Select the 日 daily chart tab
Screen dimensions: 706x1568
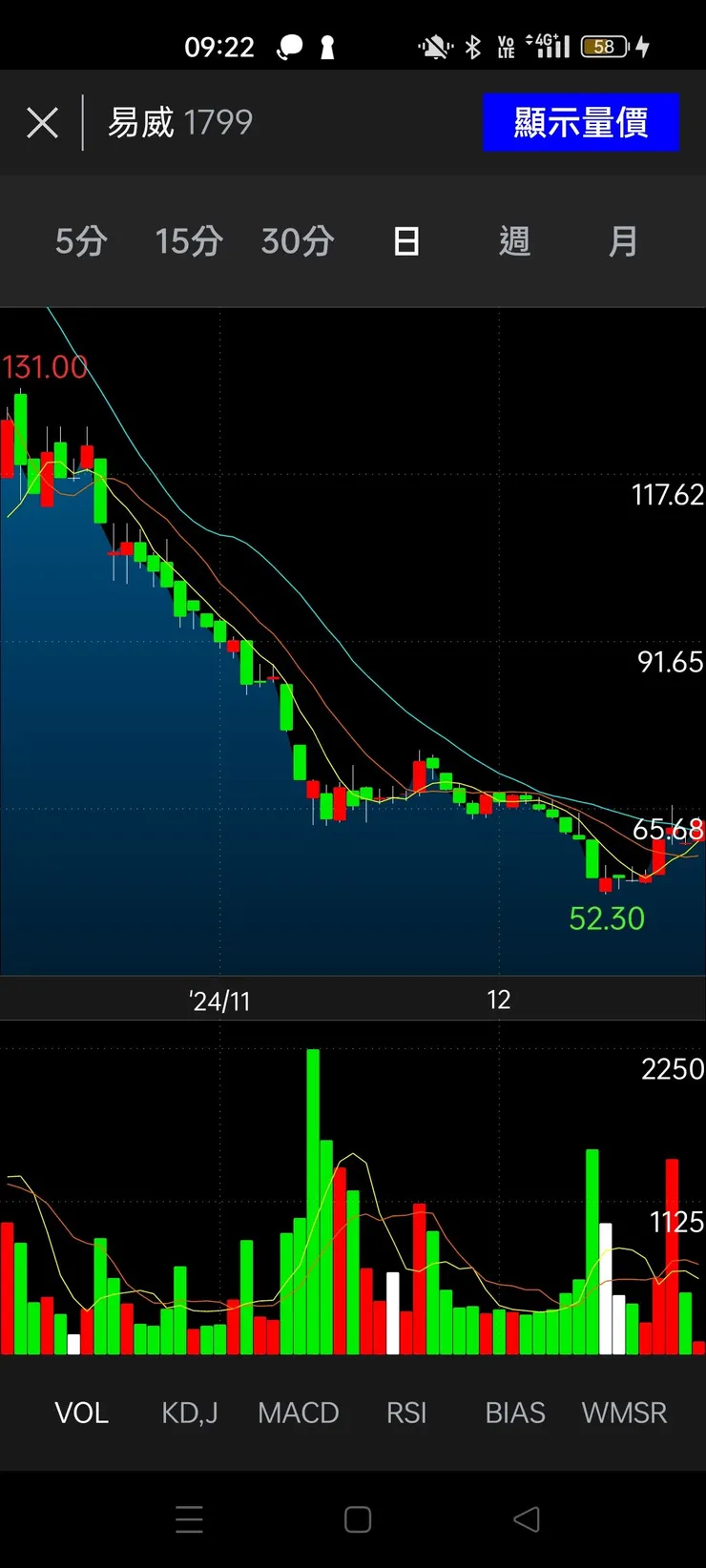[x=406, y=241]
